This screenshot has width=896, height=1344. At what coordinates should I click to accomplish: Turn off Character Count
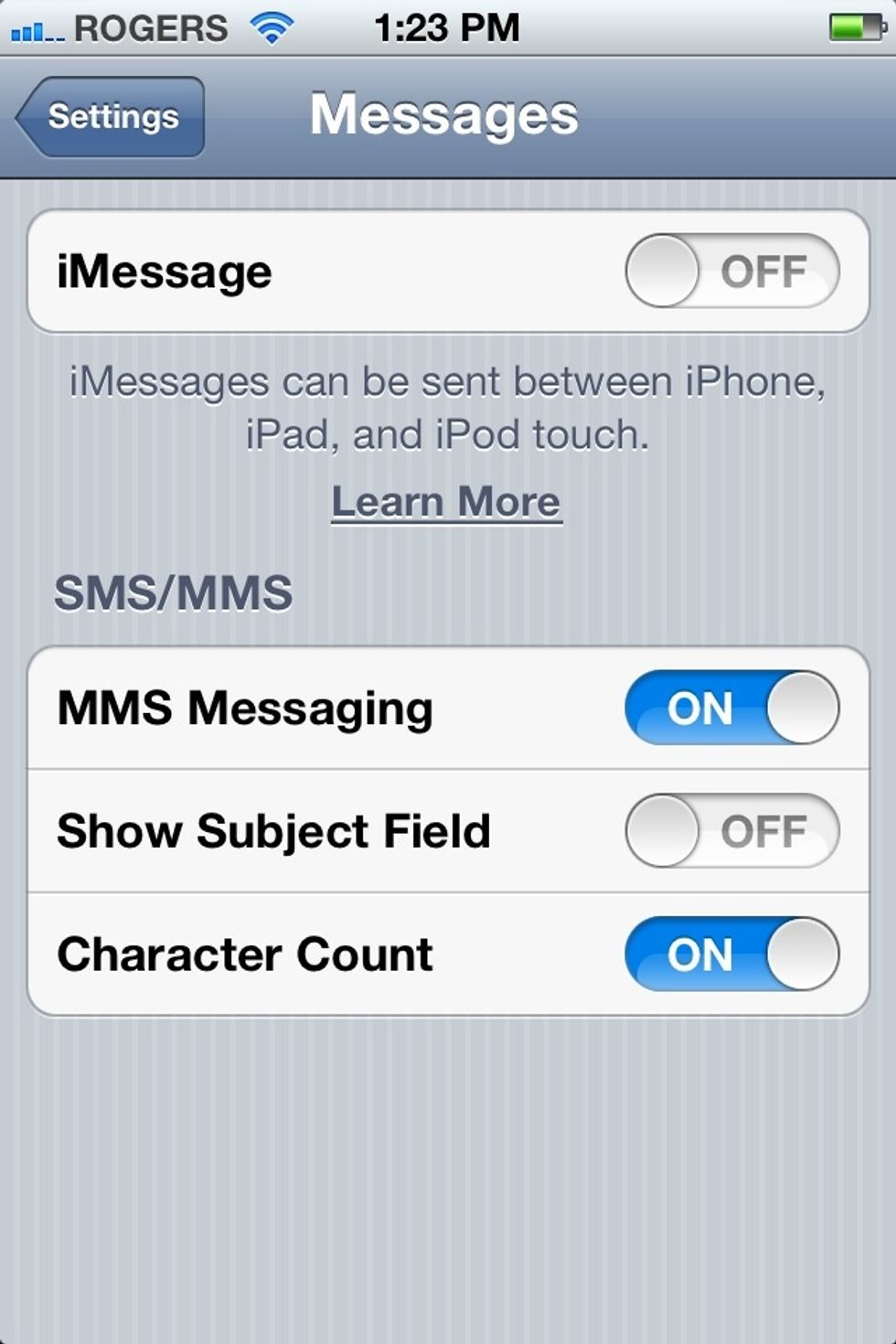tap(731, 954)
